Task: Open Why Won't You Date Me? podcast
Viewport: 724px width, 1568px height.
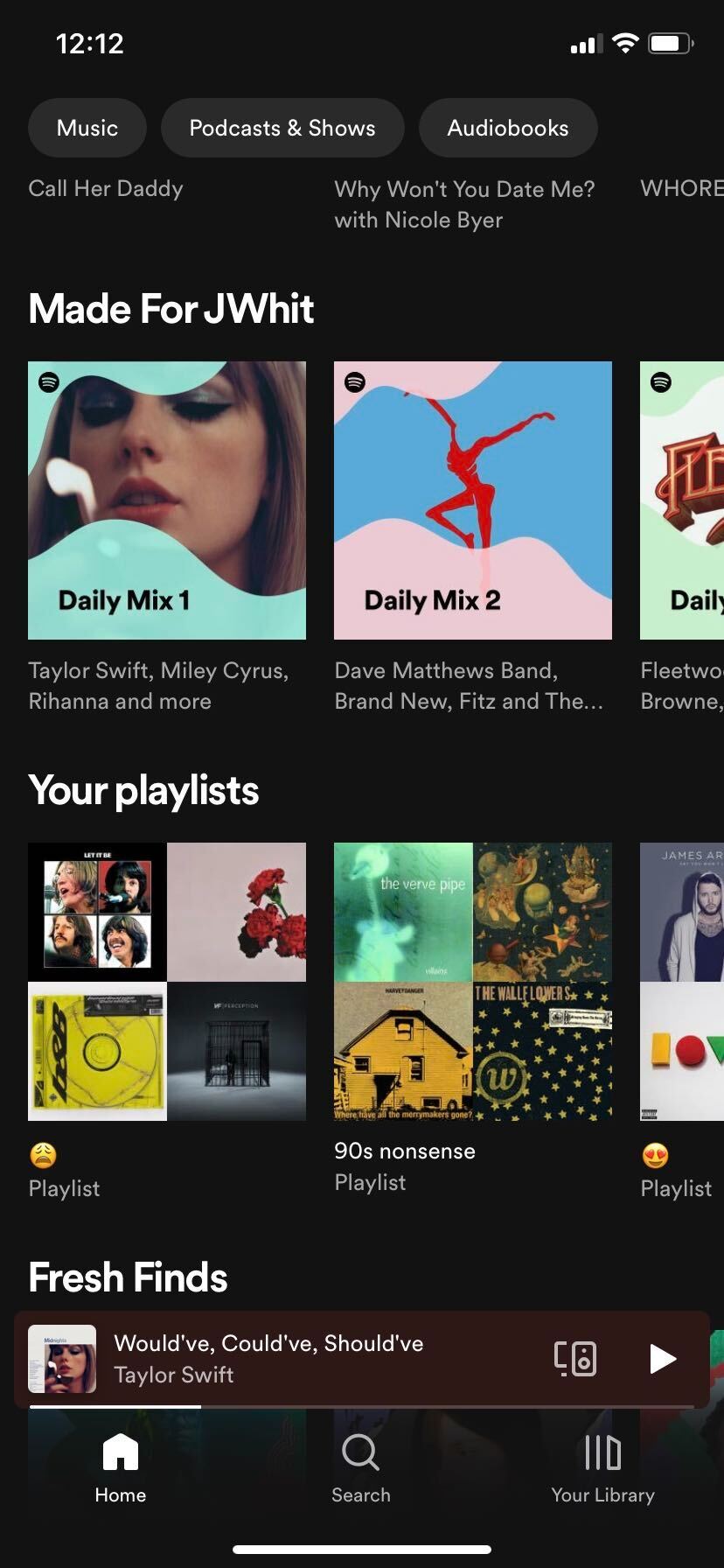Action: 463,204
